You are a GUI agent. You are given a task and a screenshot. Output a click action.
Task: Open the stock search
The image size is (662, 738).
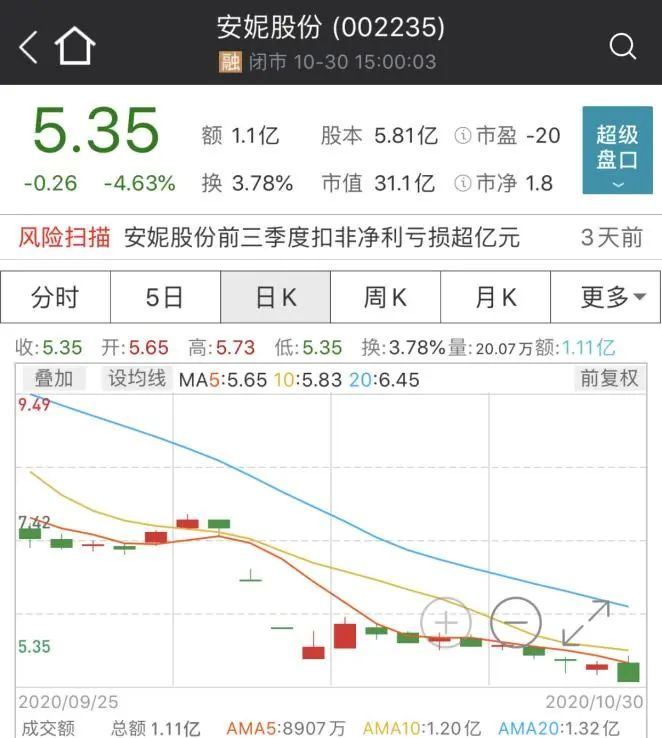[x=622, y=46]
